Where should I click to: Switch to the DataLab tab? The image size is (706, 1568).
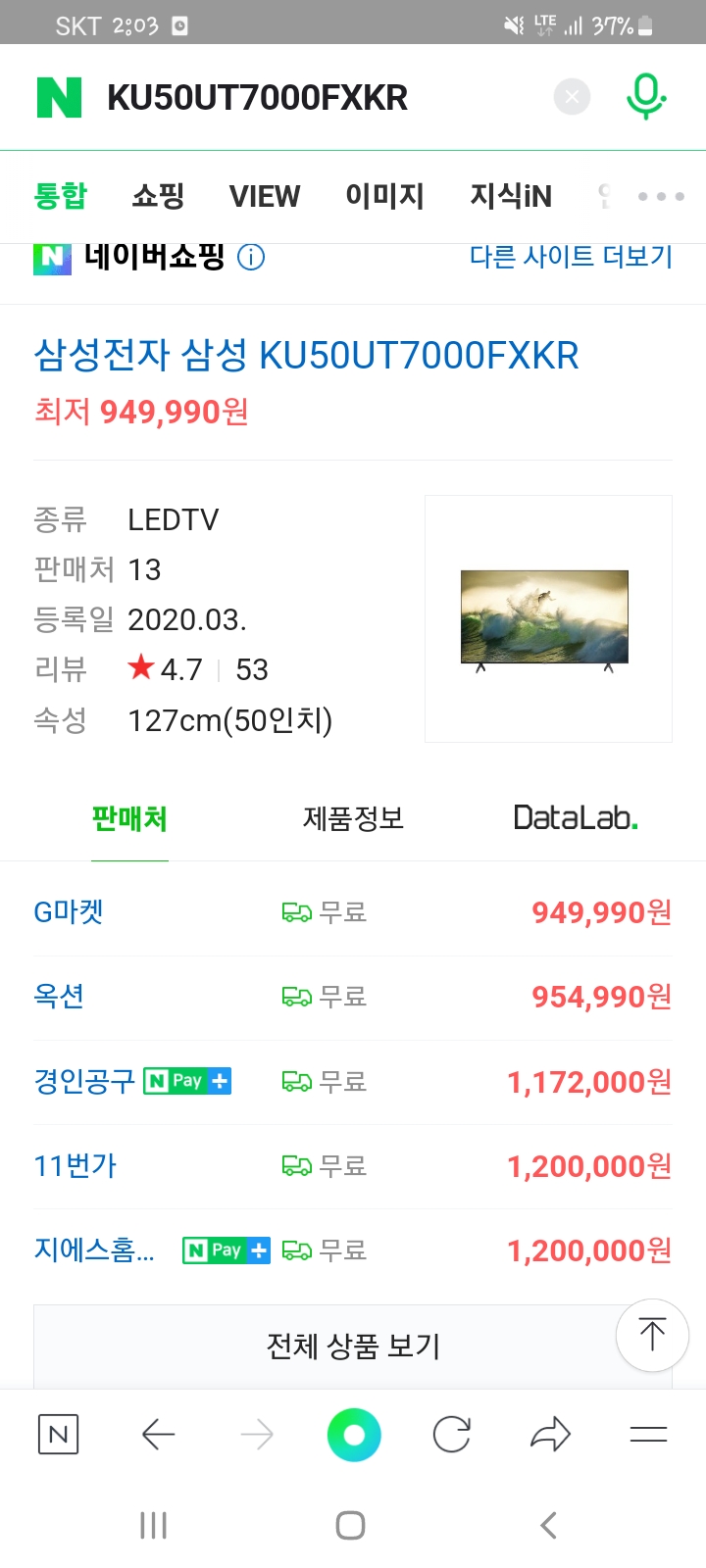point(576,818)
